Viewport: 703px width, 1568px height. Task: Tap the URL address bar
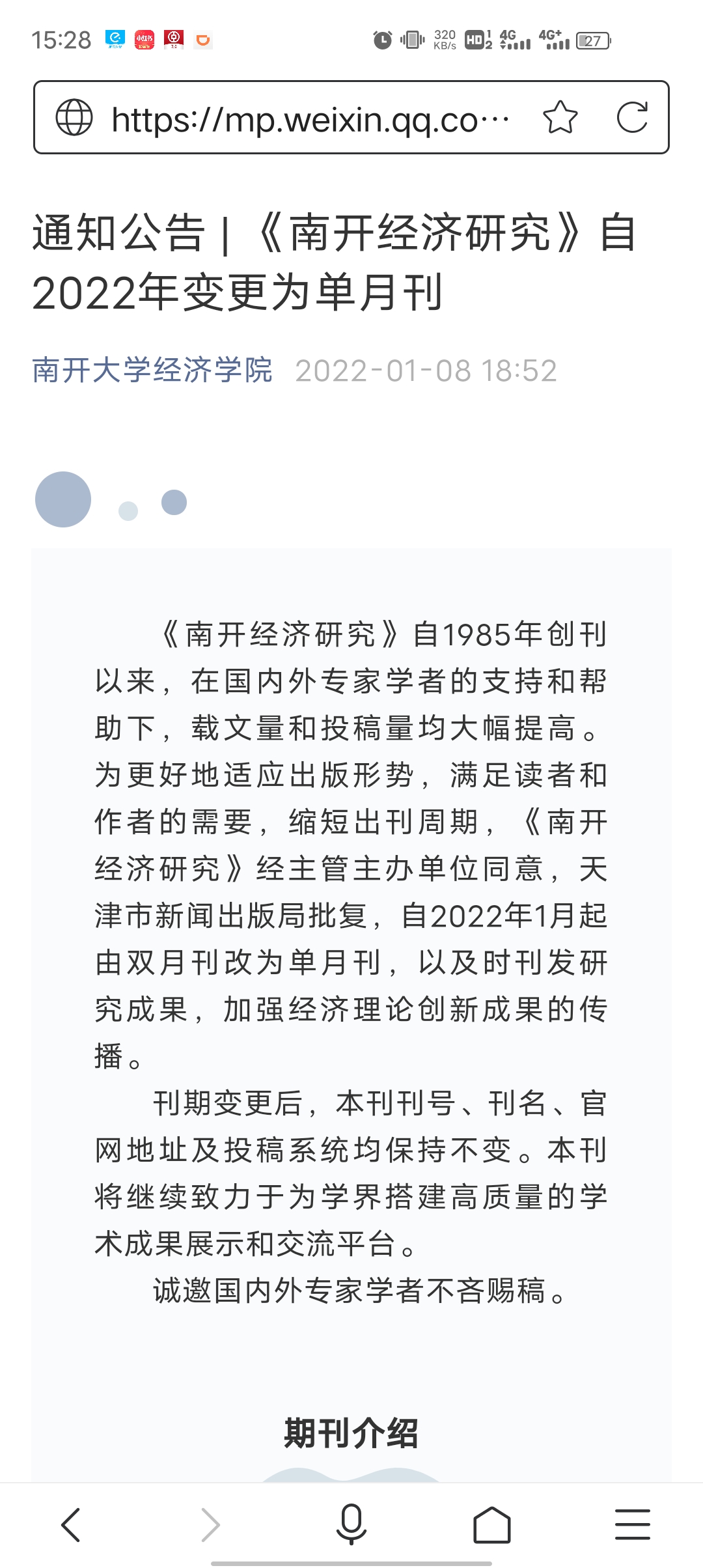click(310, 119)
